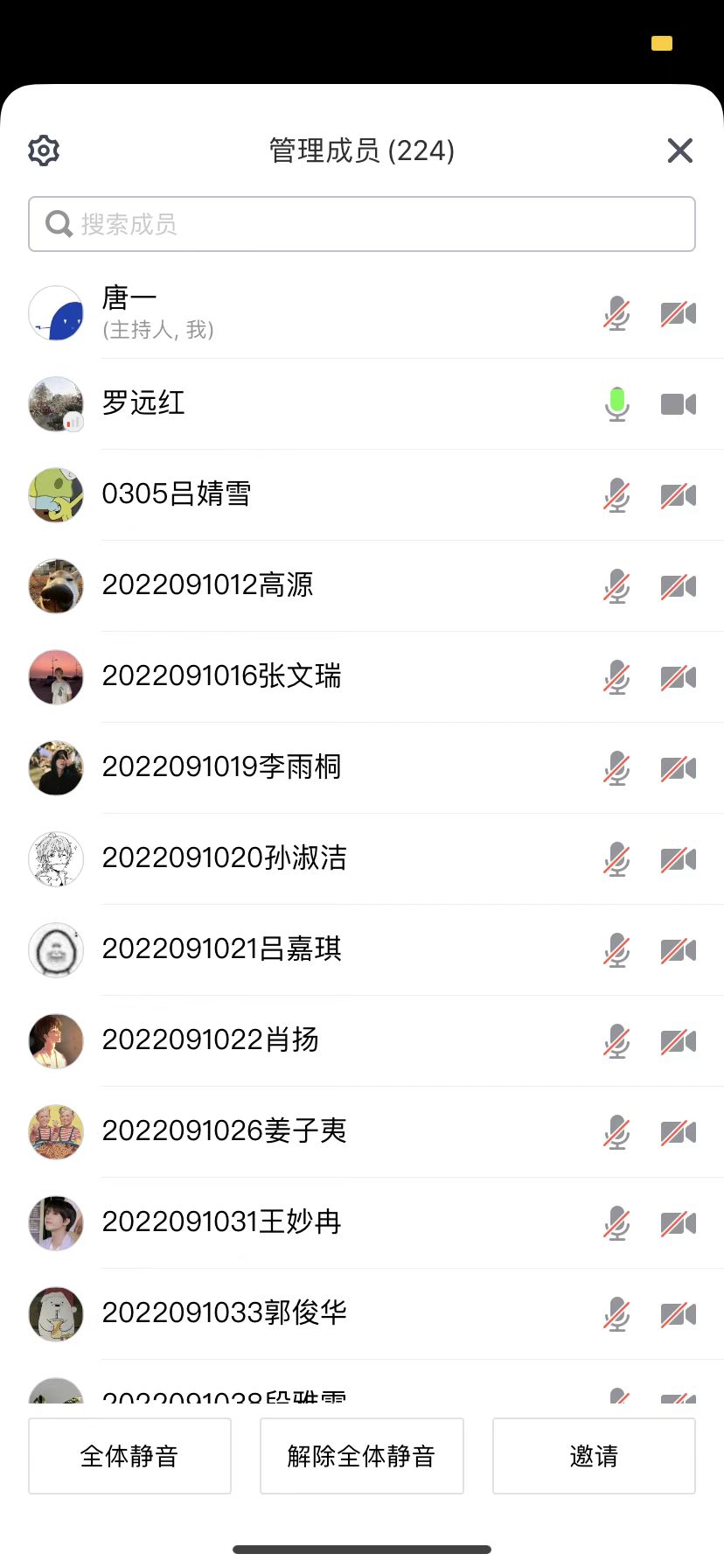Viewport: 724px width, 1568px height.
Task: Open the member management settings gear
Action: point(44,150)
